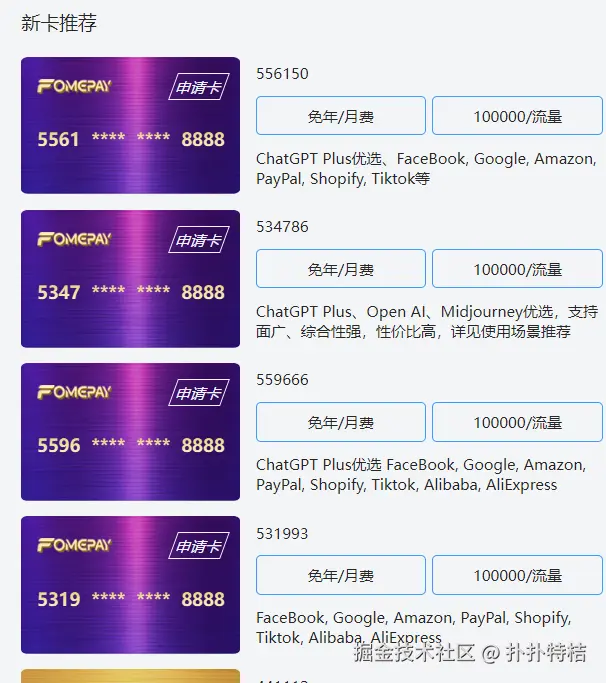Viewport: 606px width, 683px height.
Task: Select 100000/流量 for card 531993
Action: click(x=517, y=575)
